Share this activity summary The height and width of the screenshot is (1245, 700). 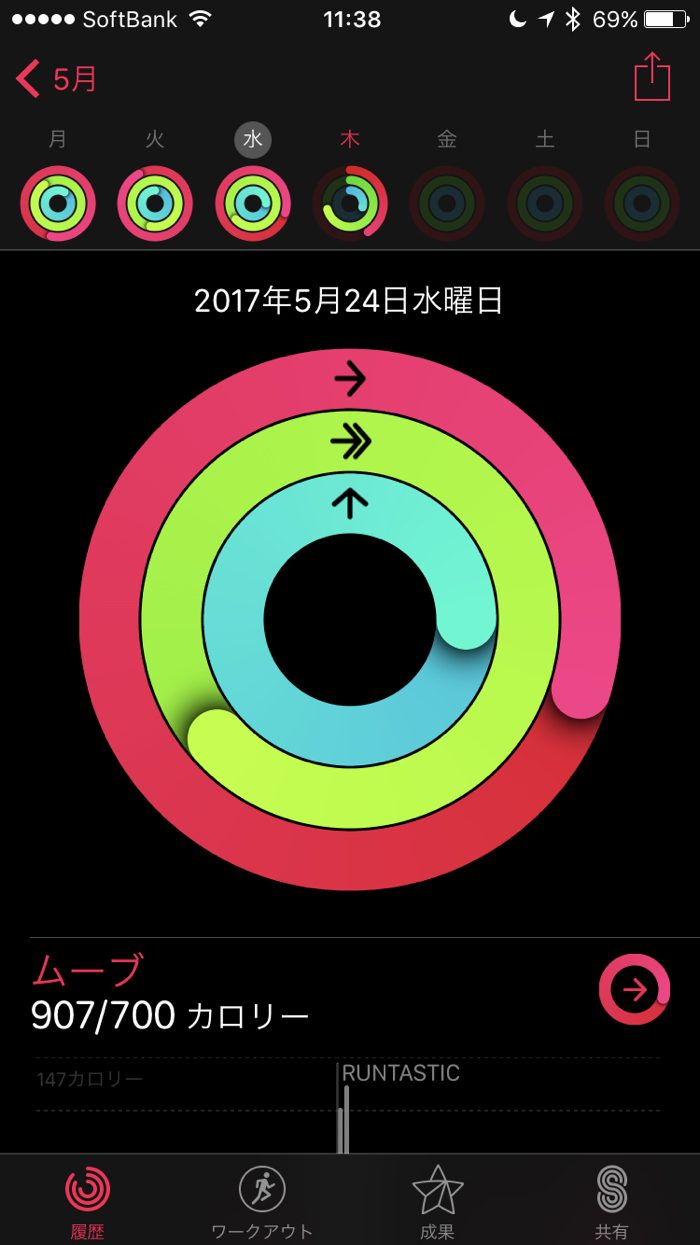pyautogui.click(x=652, y=77)
